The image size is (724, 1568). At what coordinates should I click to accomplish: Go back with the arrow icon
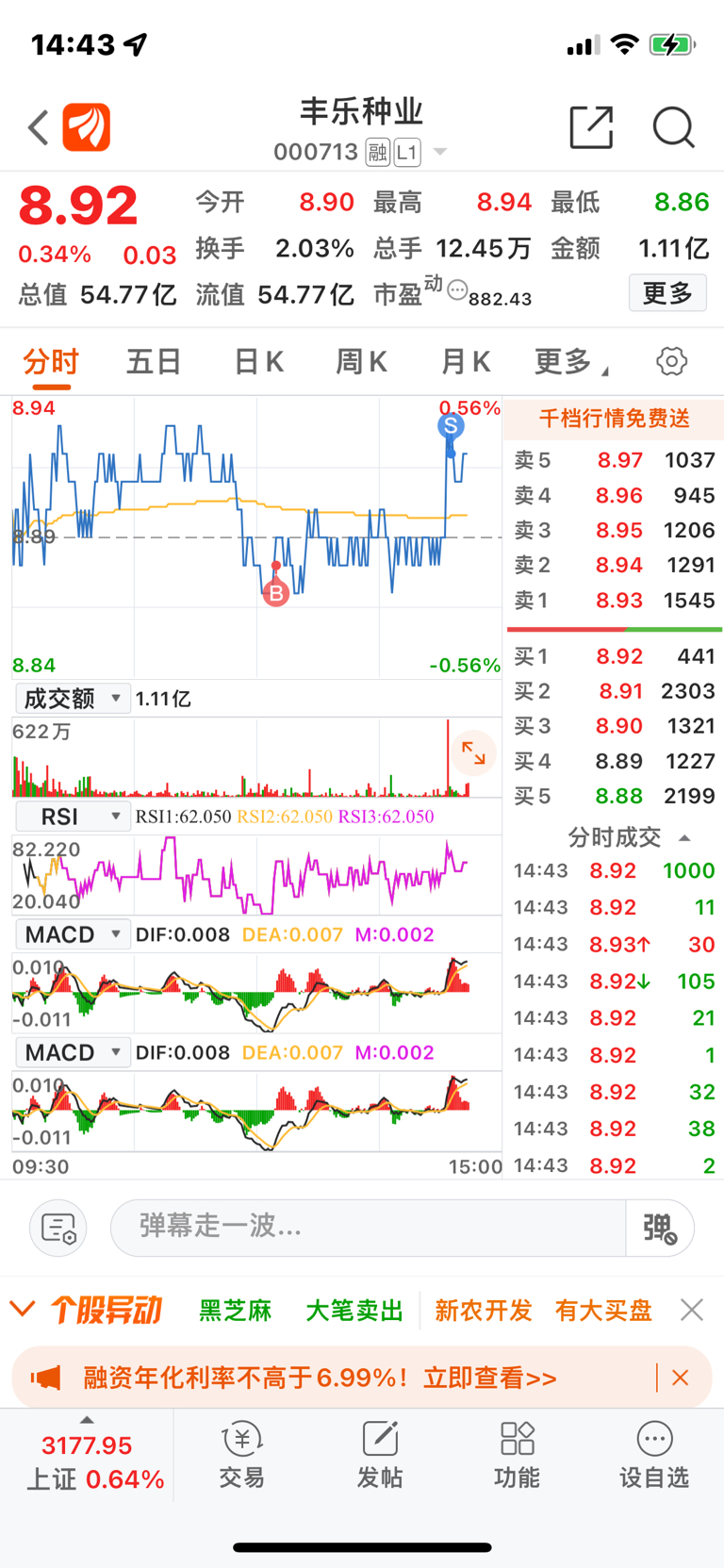tap(38, 127)
